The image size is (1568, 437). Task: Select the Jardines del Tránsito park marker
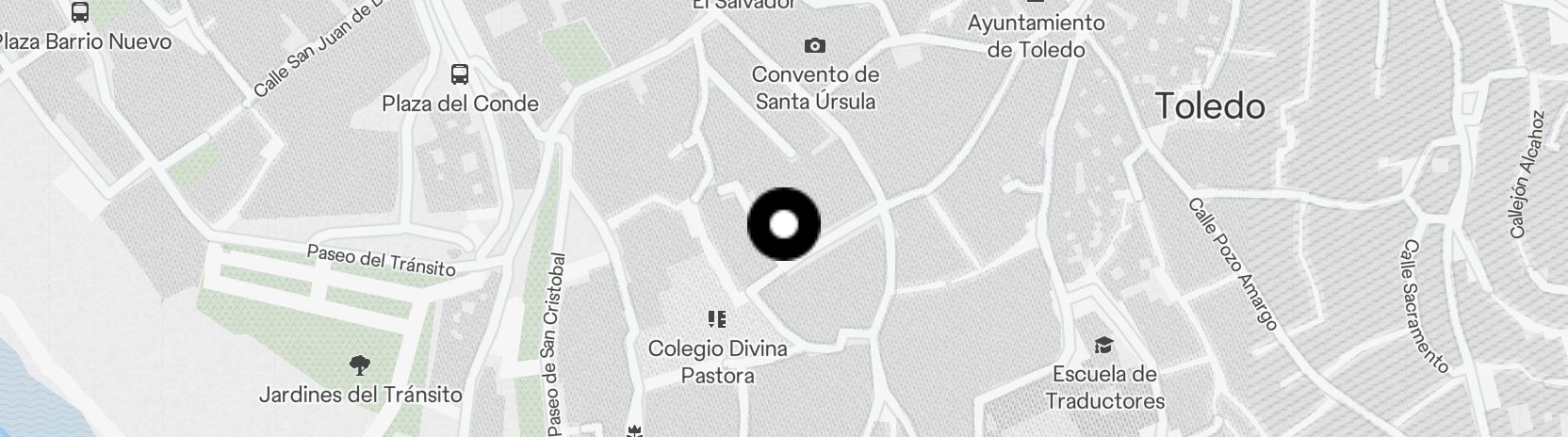359,365
